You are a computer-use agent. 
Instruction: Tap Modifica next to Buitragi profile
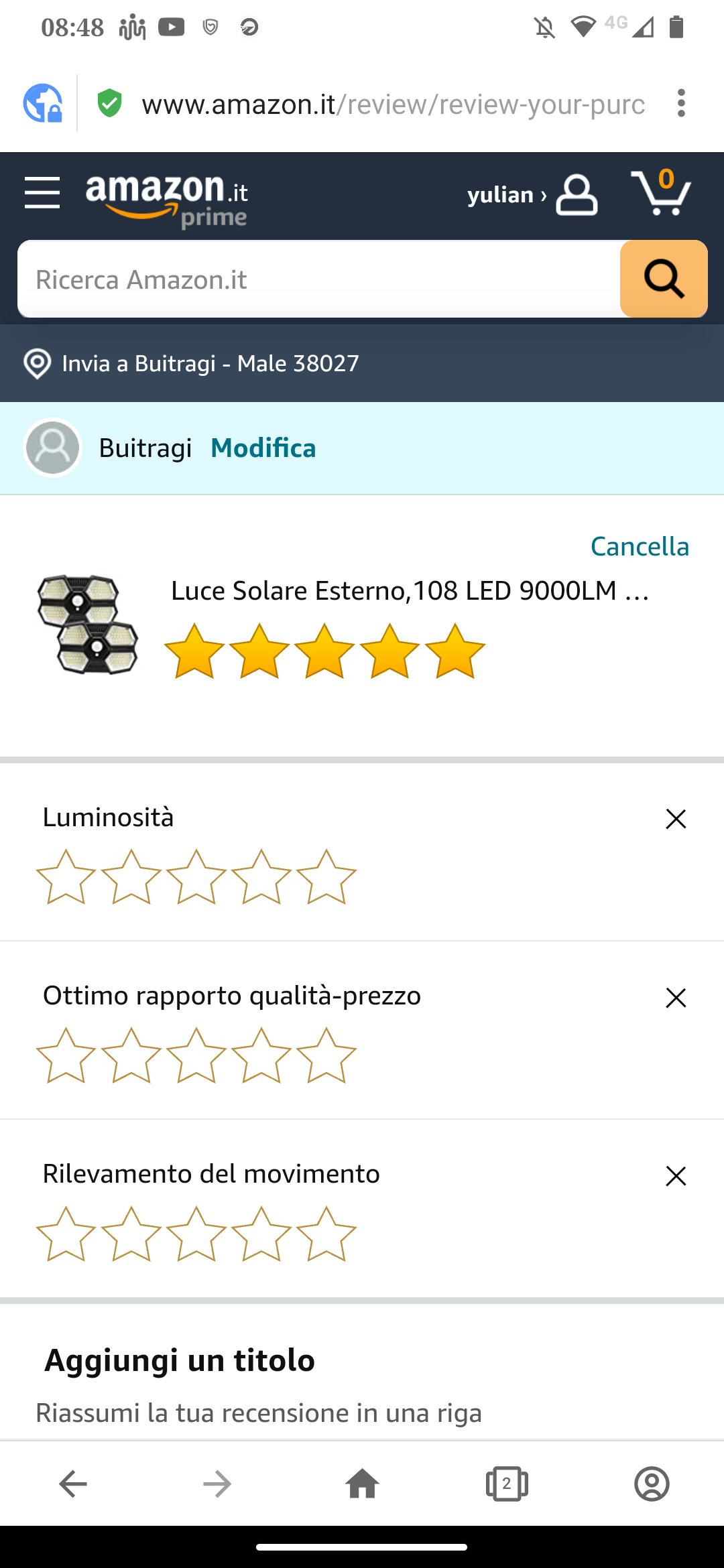[263, 448]
